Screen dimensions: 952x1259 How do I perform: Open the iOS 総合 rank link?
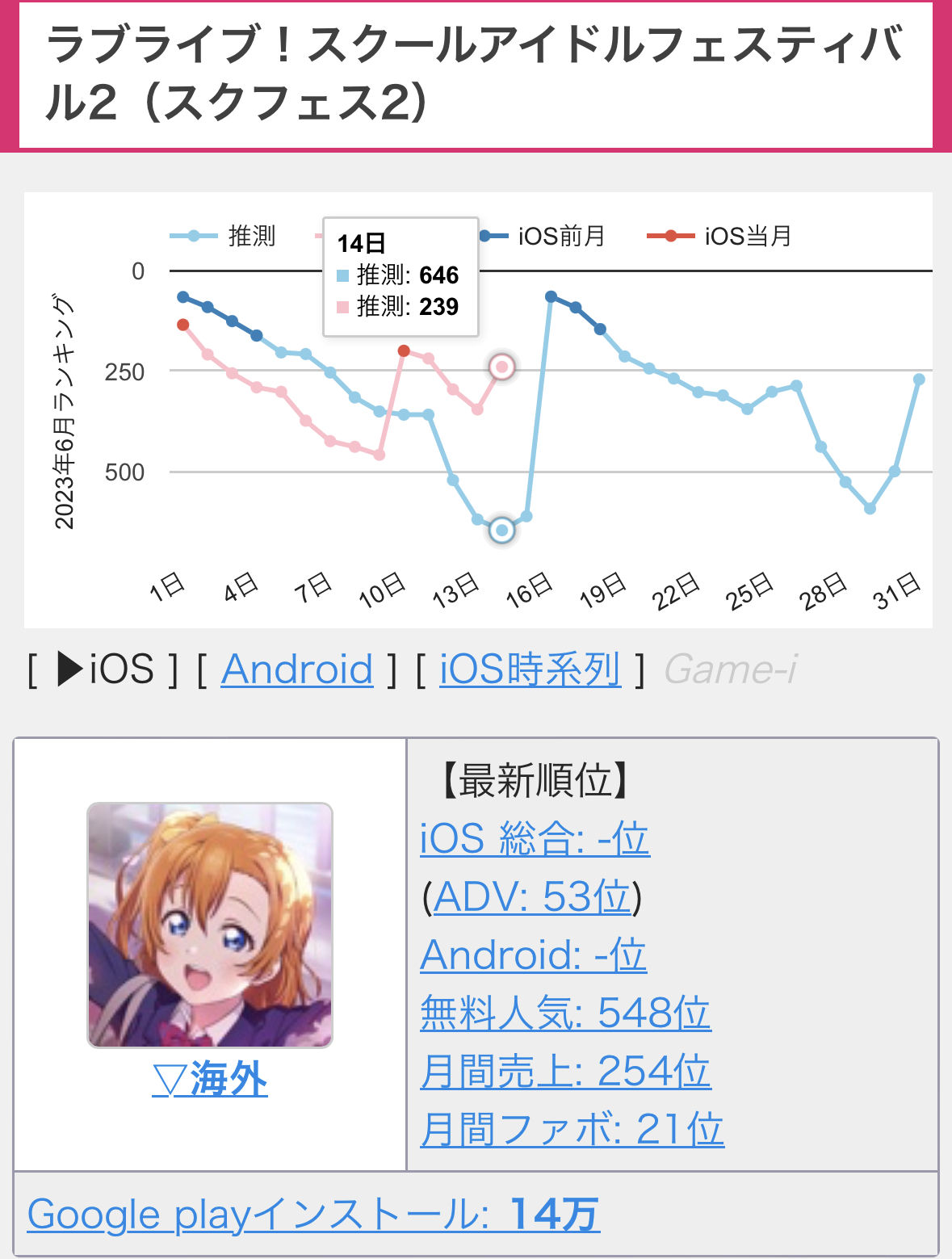click(x=535, y=838)
